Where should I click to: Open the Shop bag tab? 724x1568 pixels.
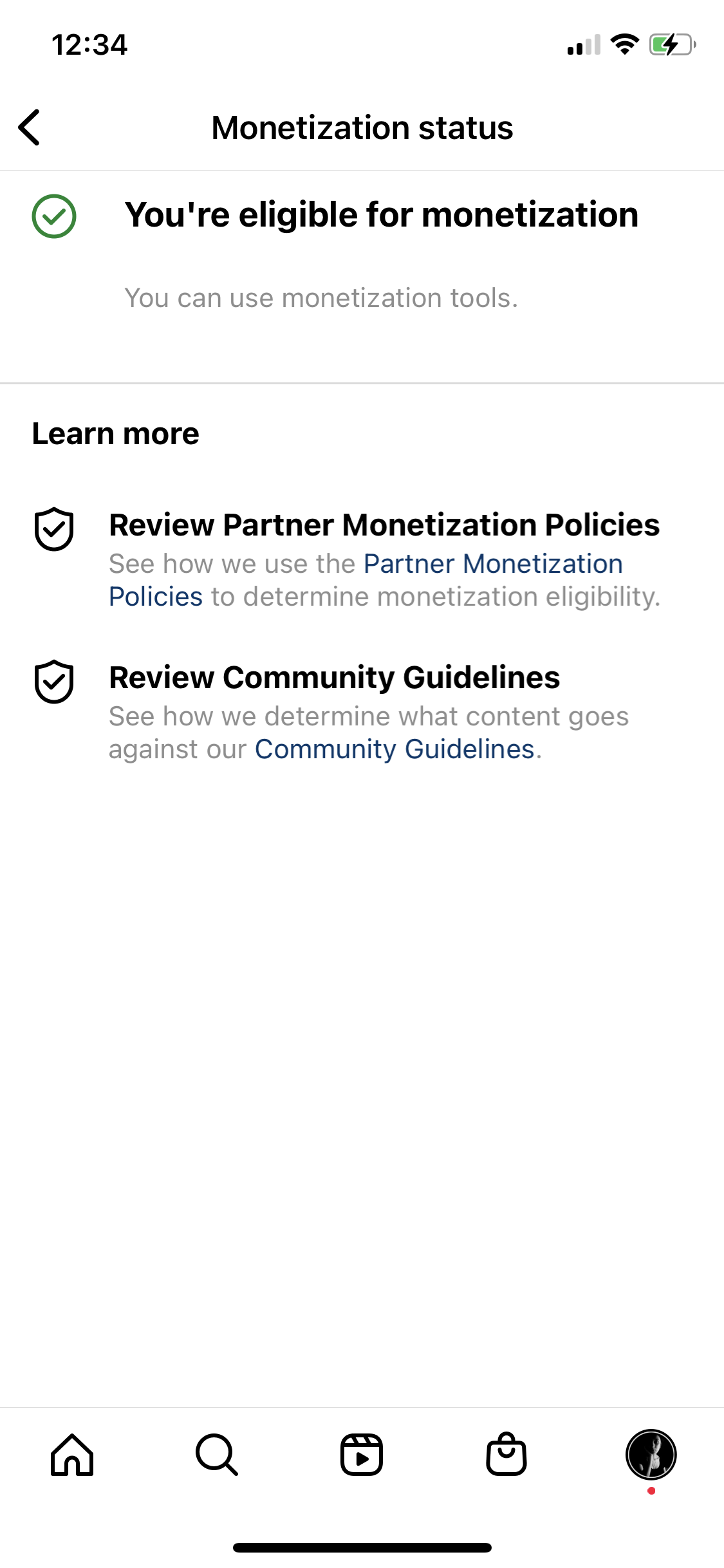pyautogui.click(x=506, y=1455)
